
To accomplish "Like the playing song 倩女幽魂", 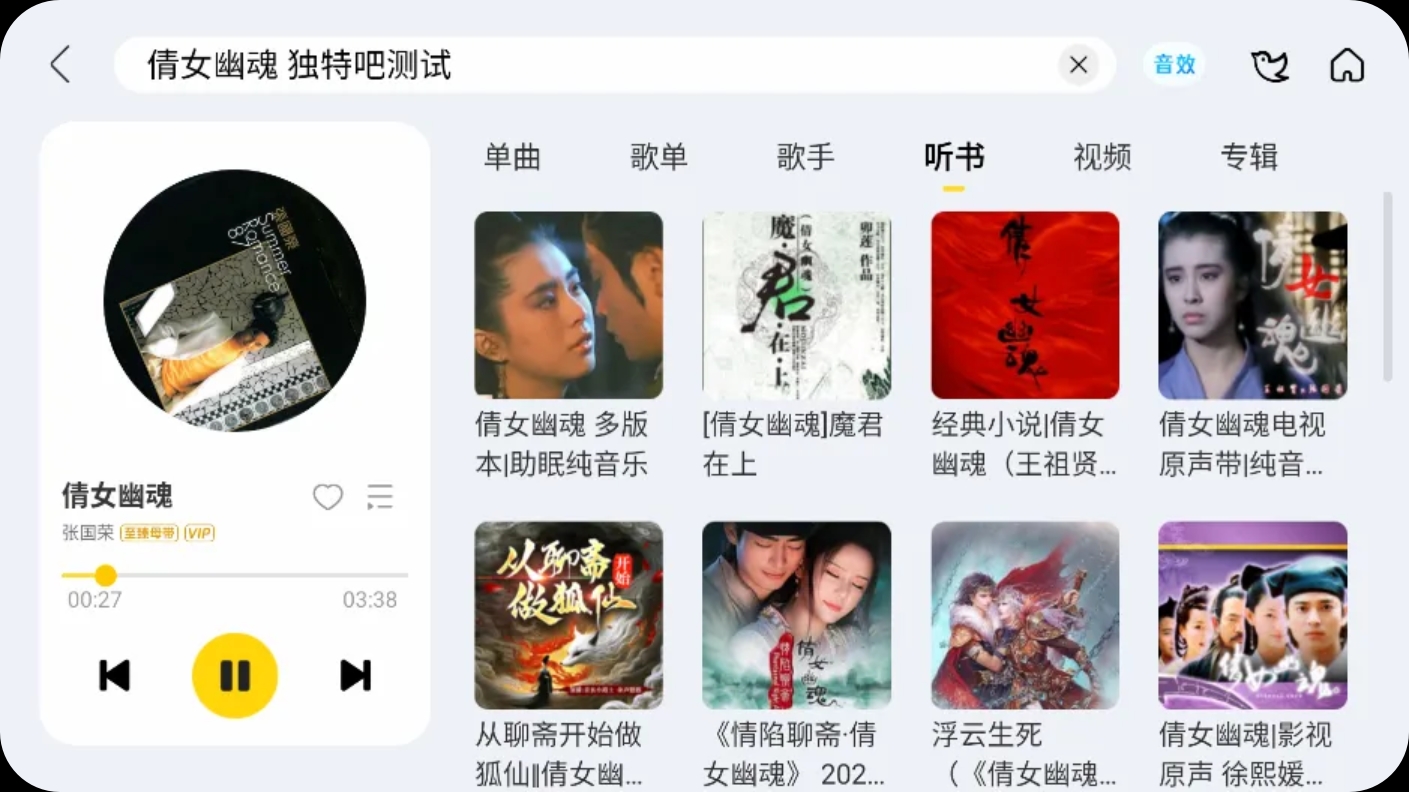I will click(x=328, y=497).
